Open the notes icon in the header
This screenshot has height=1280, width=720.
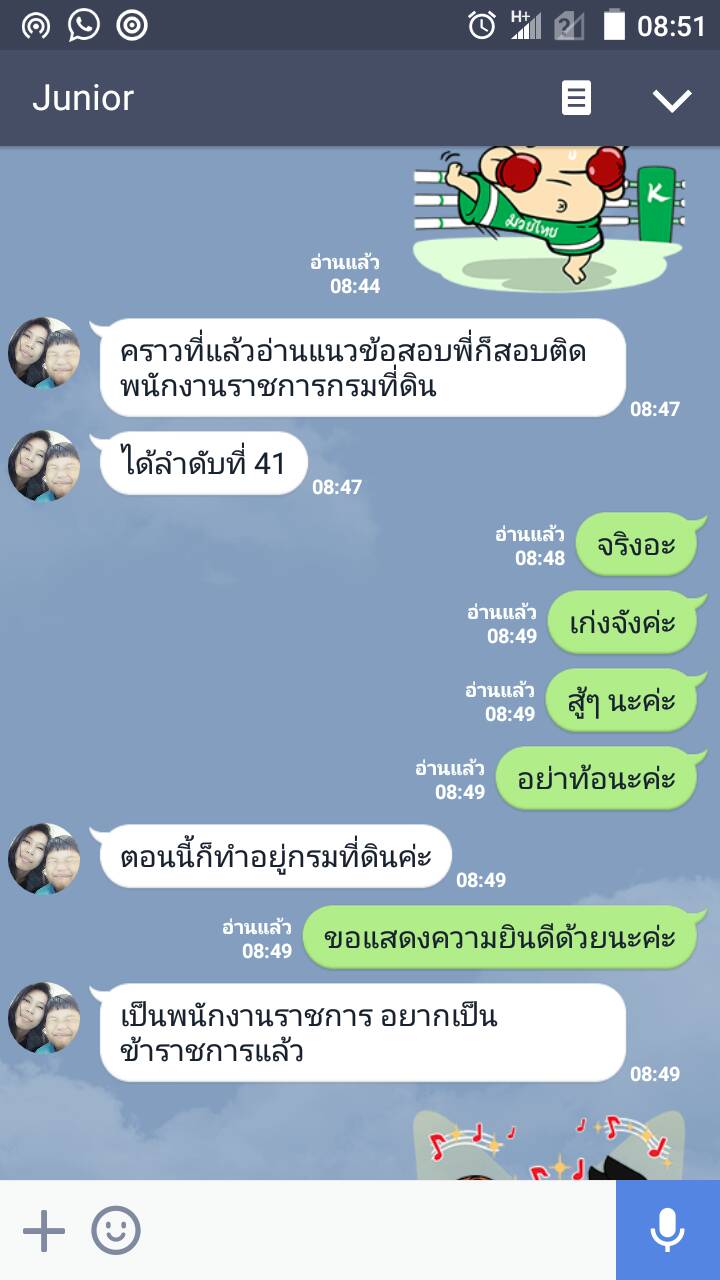pyautogui.click(x=576, y=98)
